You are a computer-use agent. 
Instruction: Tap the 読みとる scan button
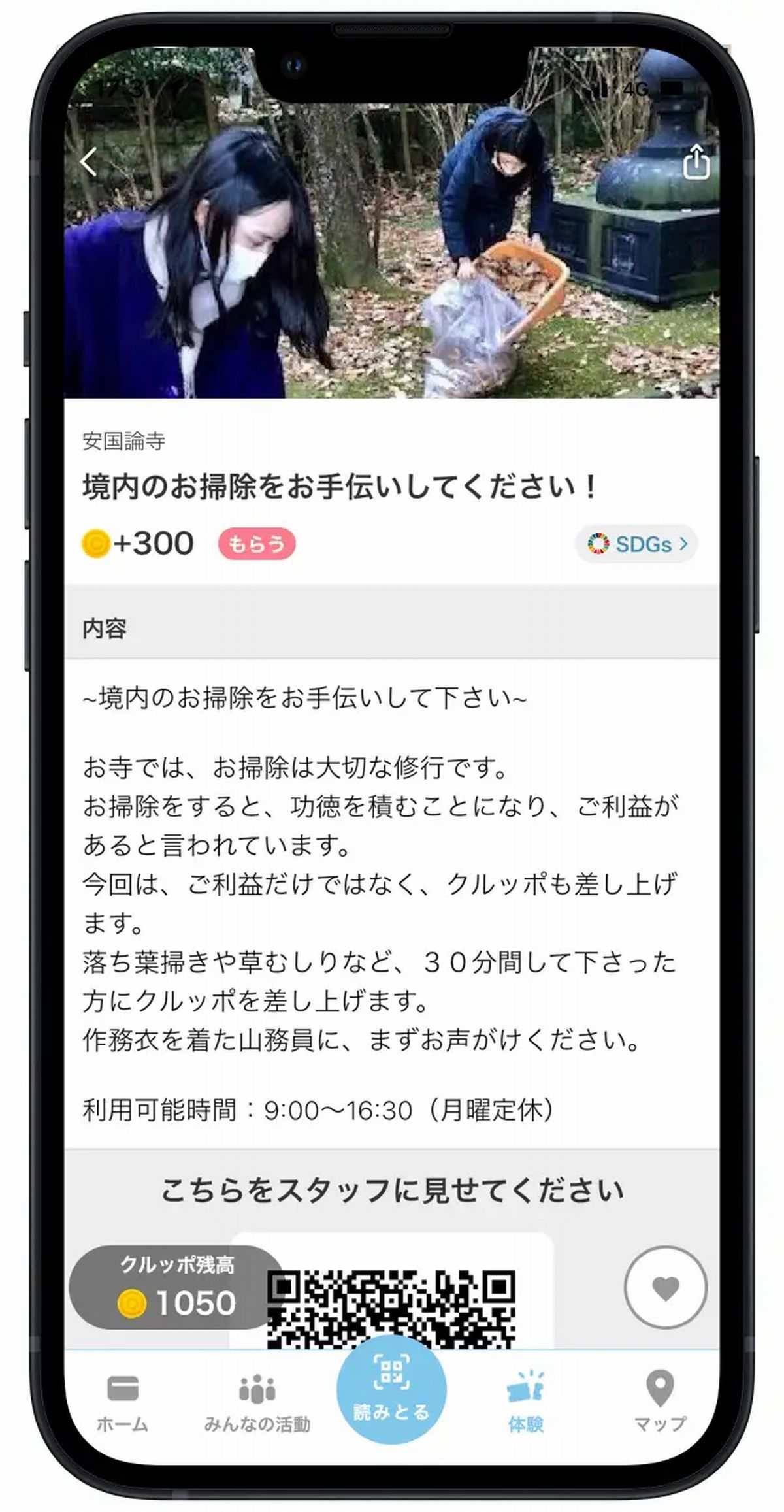[x=391, y=1389]
